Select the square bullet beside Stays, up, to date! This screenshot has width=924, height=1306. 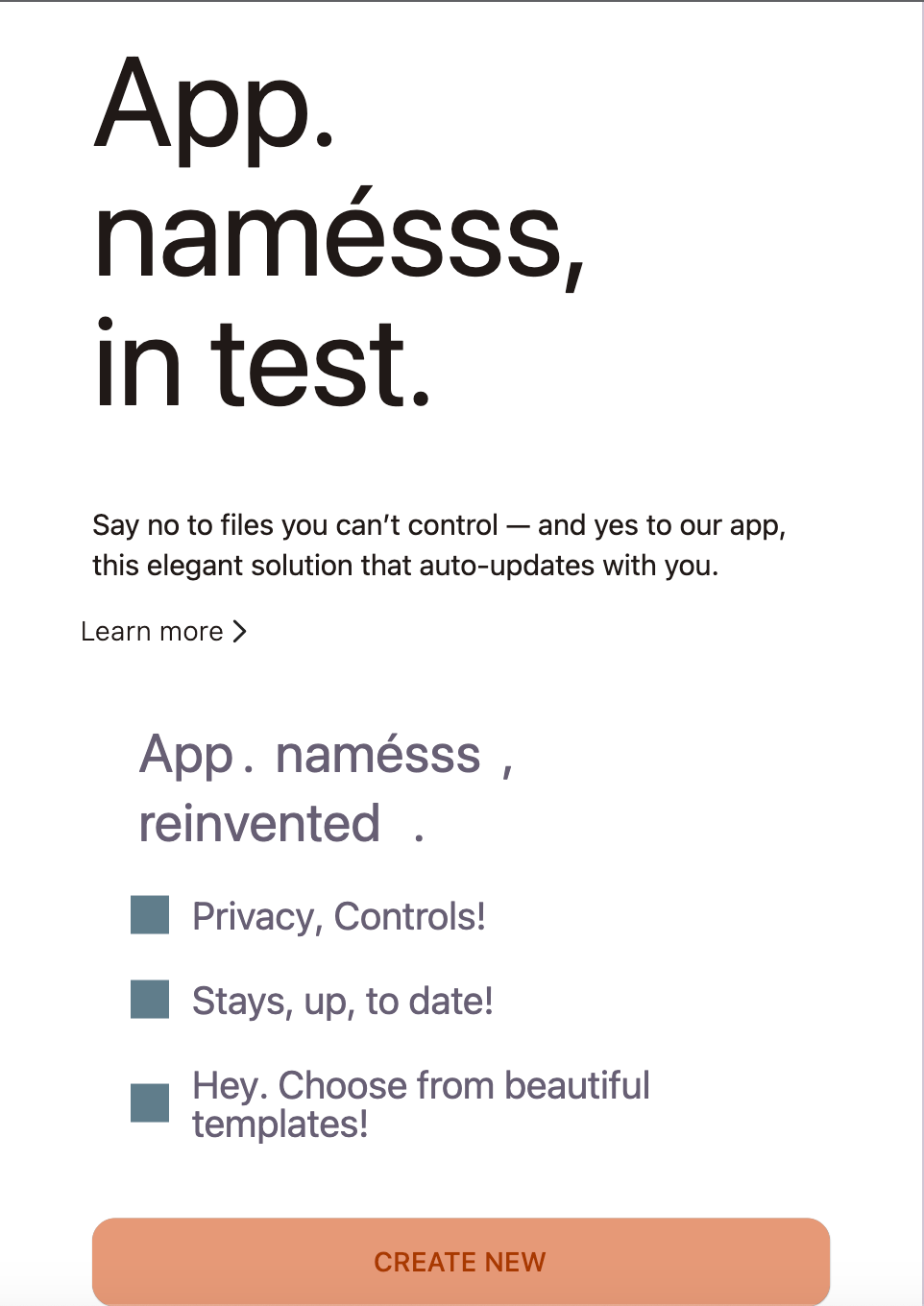(150, 1001)
